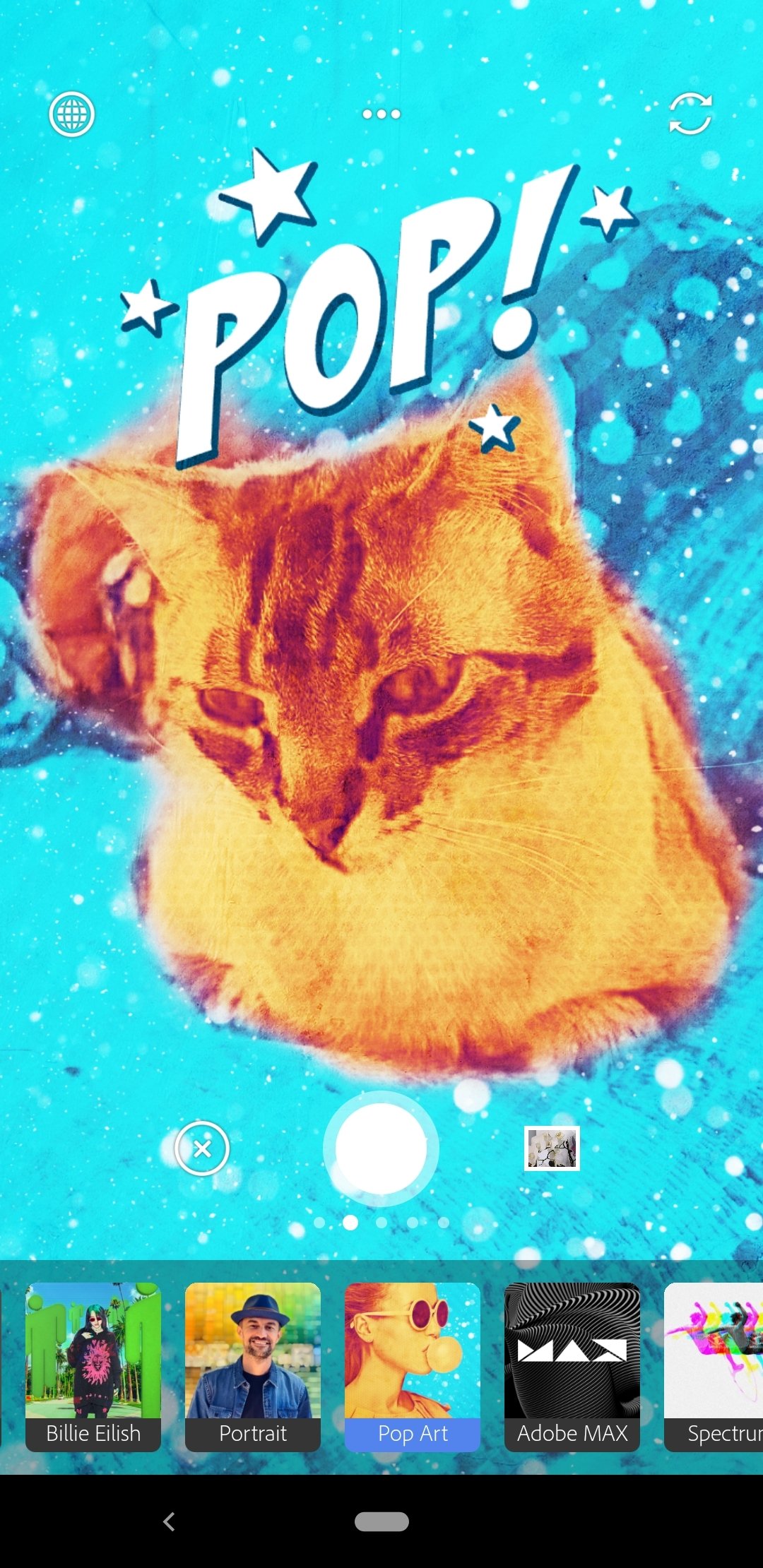This screenshot has width=763, height=1568.
Task: Dismiss the current lens with X icon
Action: (x=202, y=1149)
